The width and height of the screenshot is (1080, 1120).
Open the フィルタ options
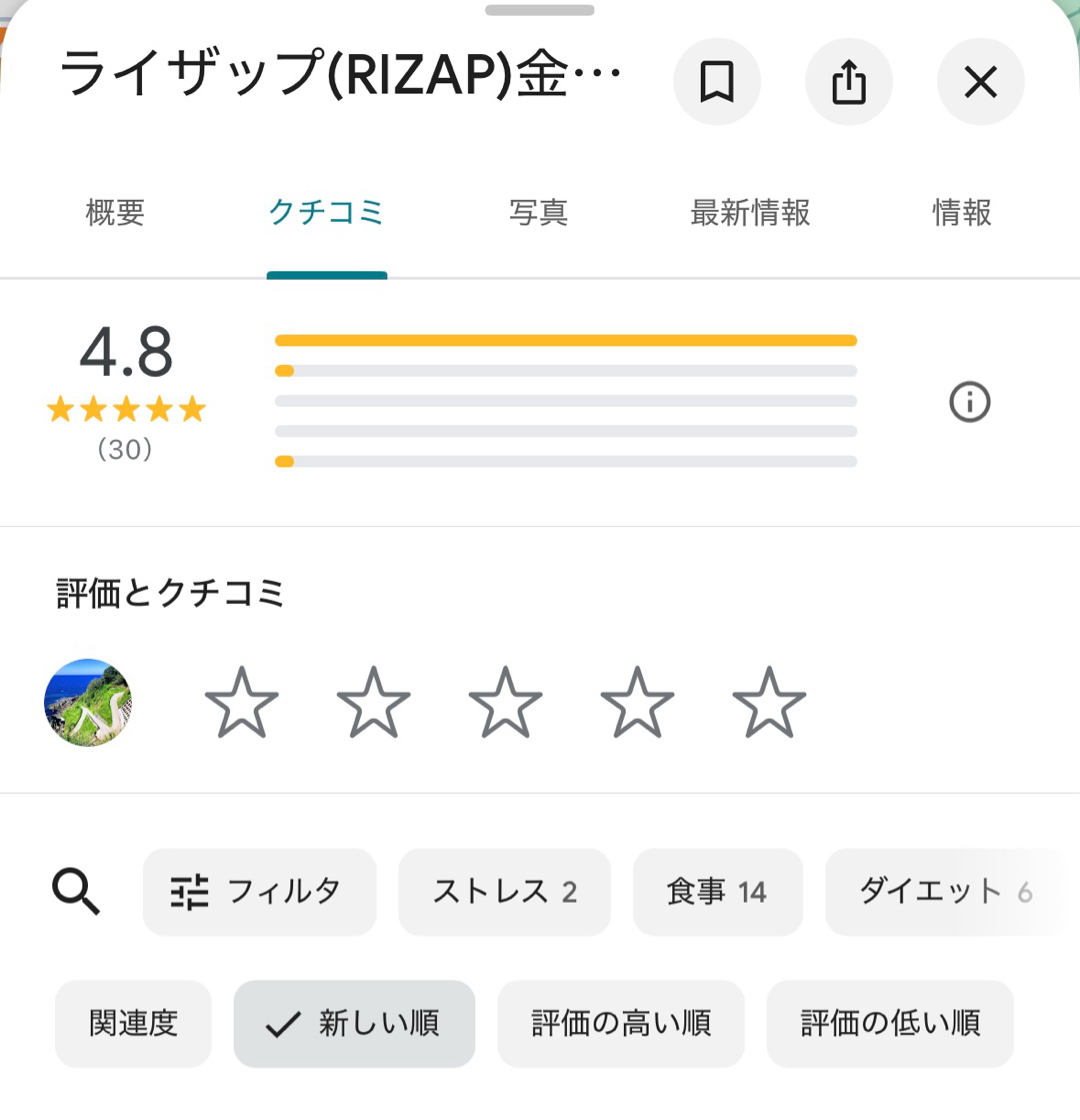coord(259,891)
